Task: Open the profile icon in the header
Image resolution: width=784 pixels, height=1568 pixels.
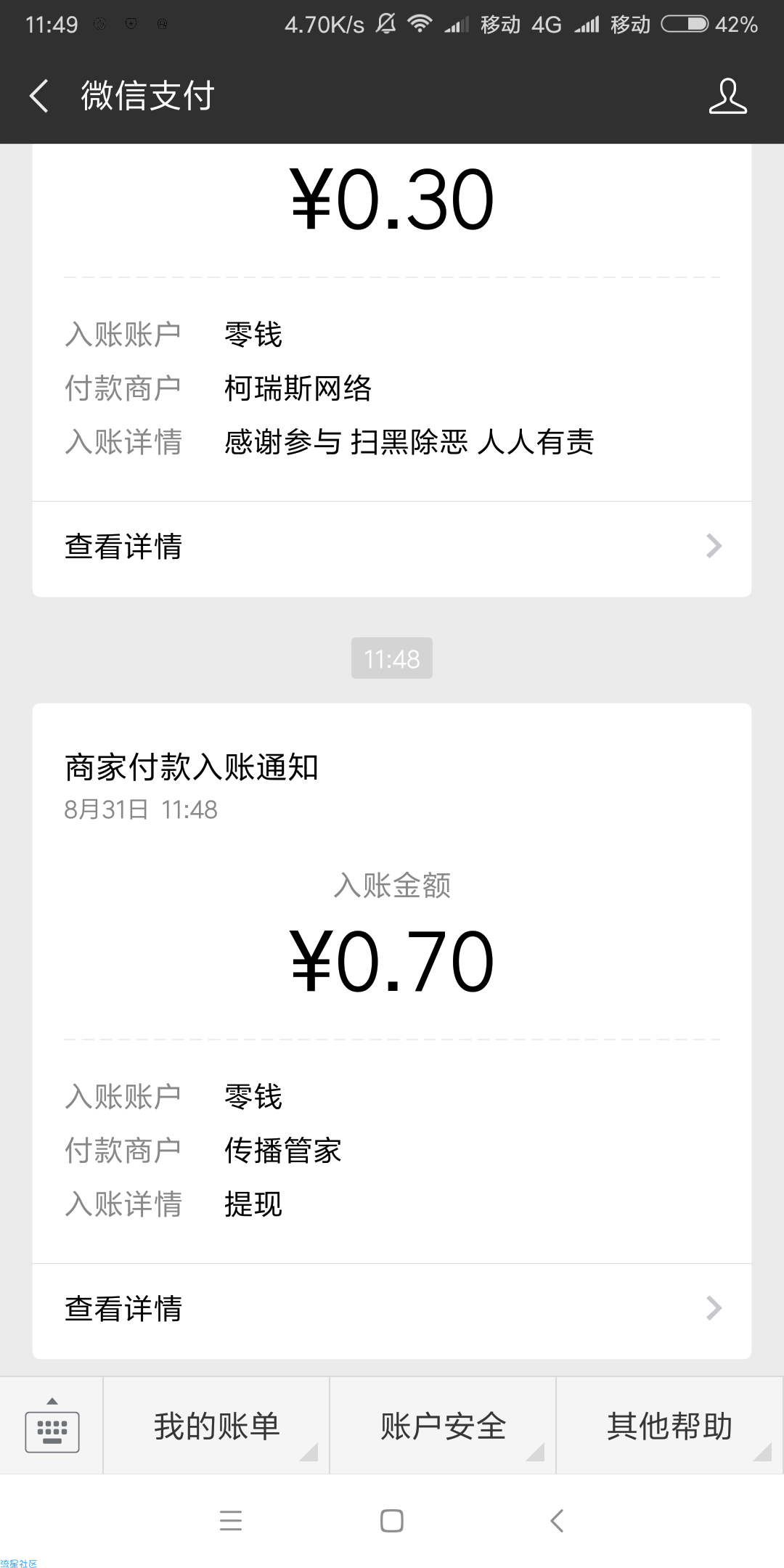Action: click(727, 96)
